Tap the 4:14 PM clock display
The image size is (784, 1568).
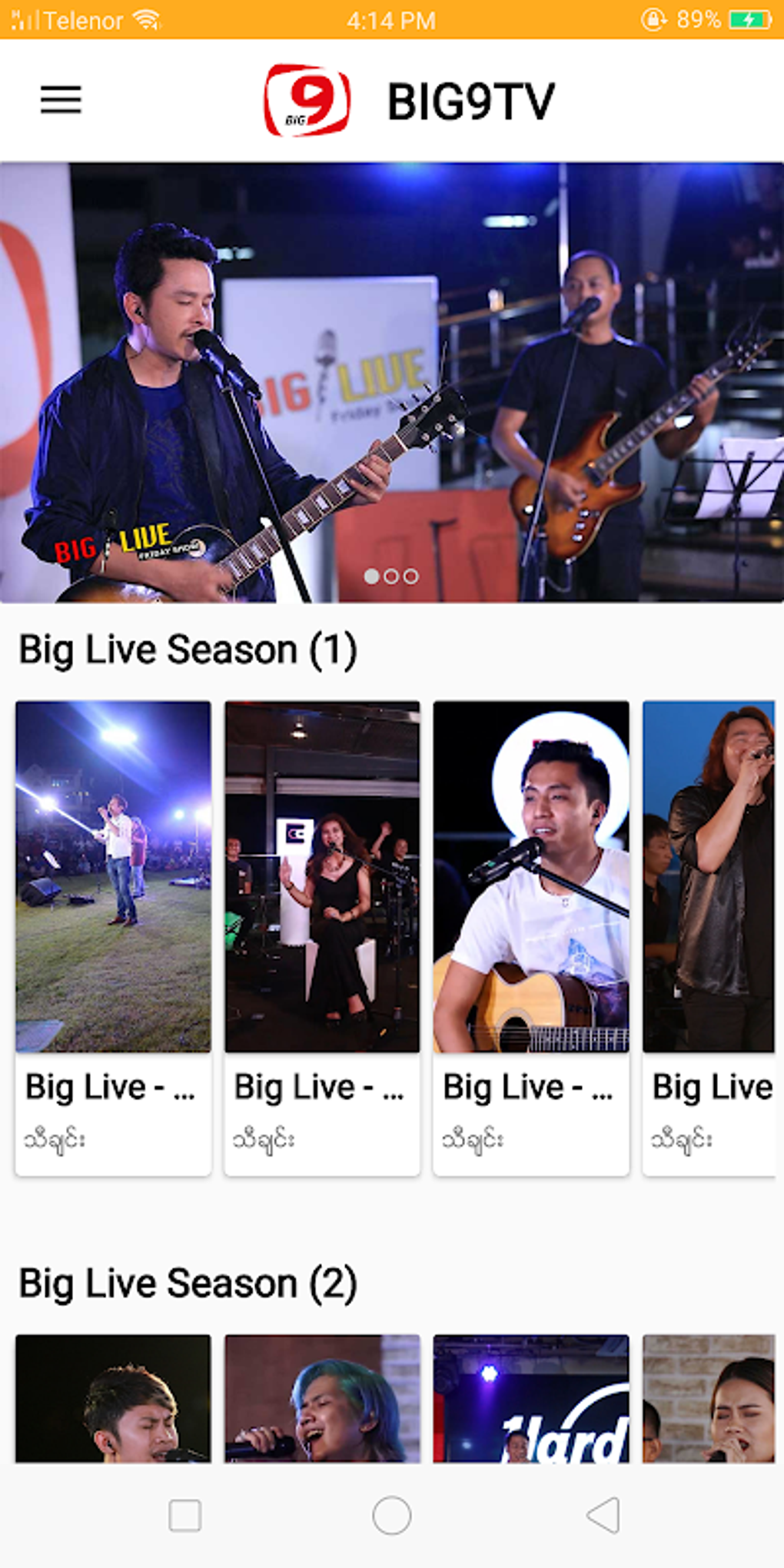tap(390, 21)
